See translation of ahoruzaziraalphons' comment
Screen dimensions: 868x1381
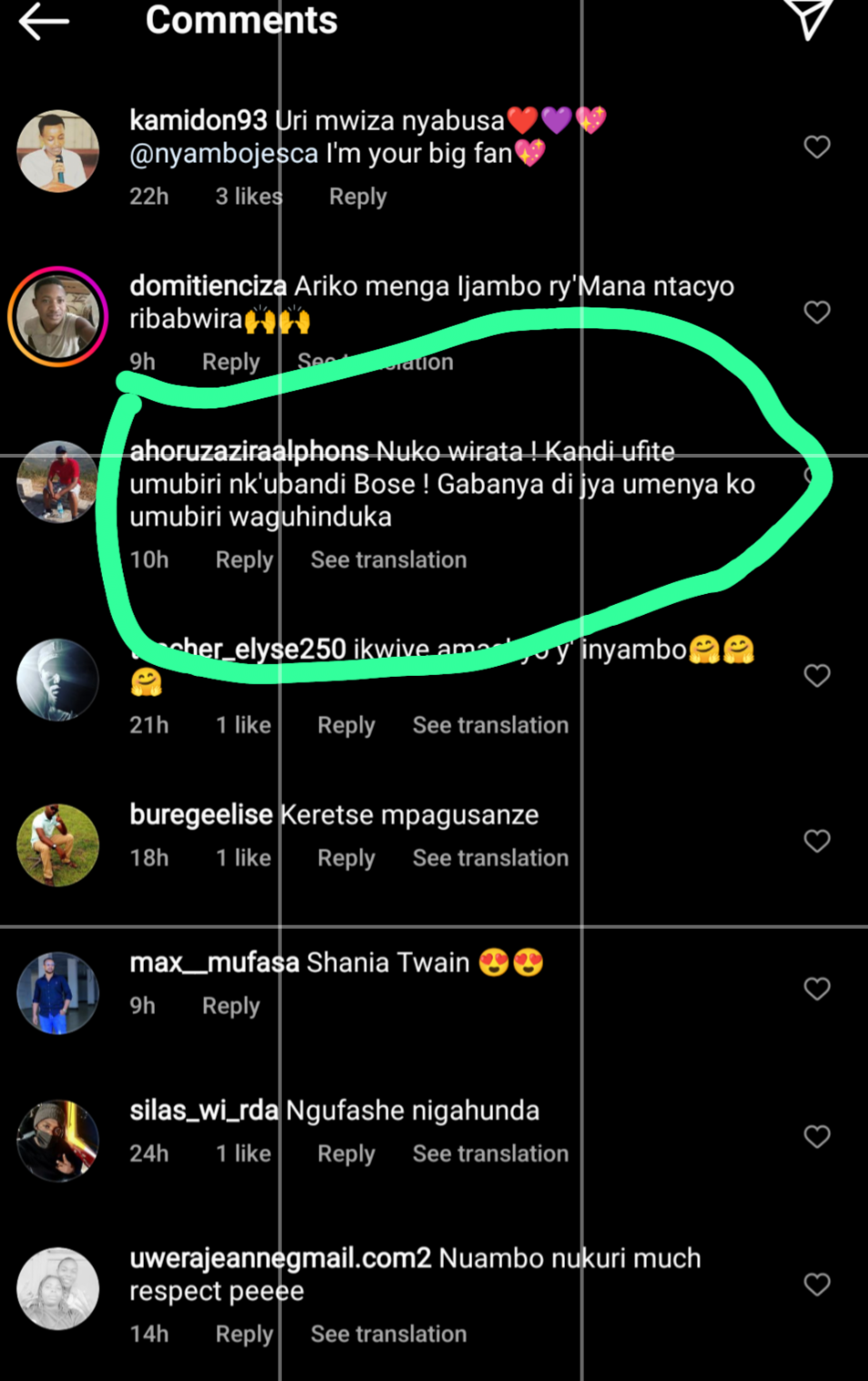(389, 559)
